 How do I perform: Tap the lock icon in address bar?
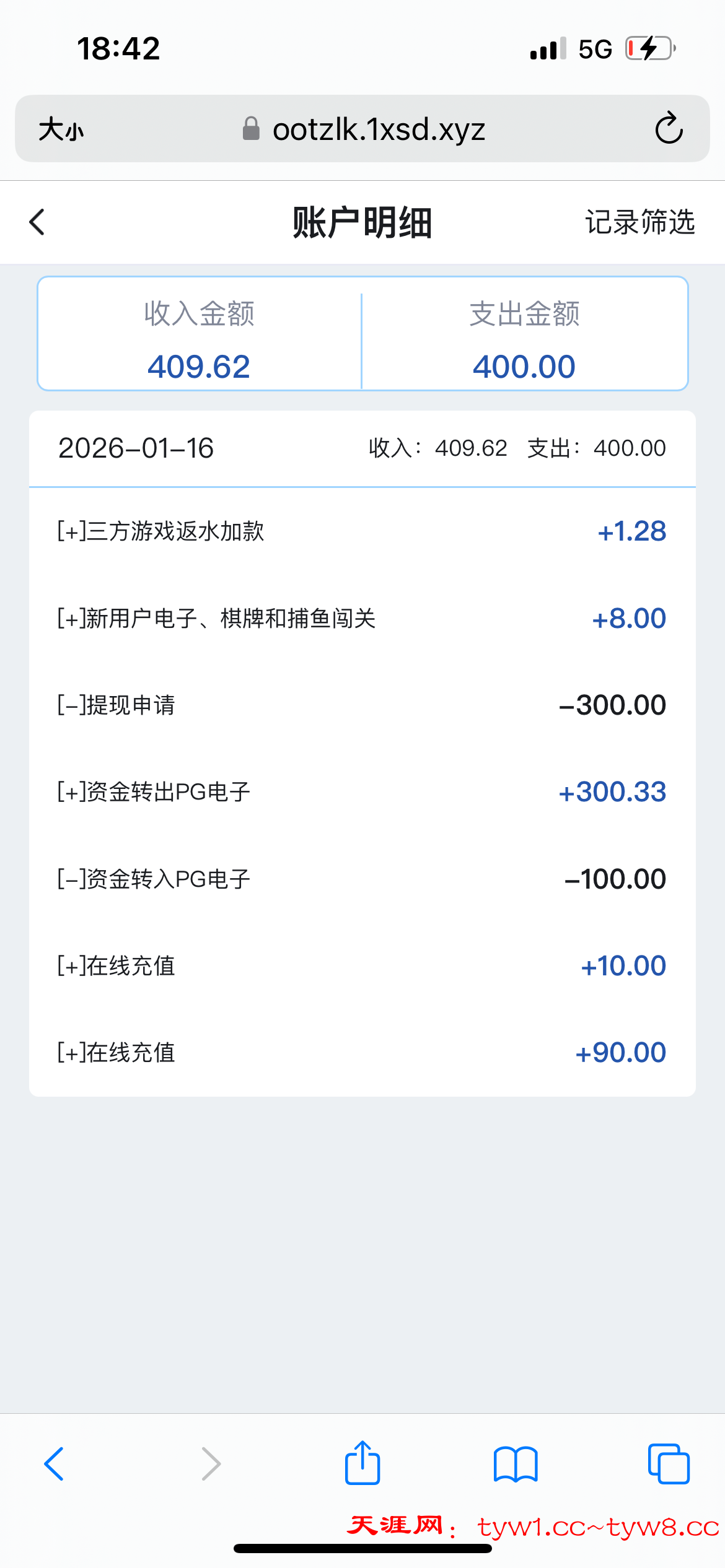[x=250, y=129]
